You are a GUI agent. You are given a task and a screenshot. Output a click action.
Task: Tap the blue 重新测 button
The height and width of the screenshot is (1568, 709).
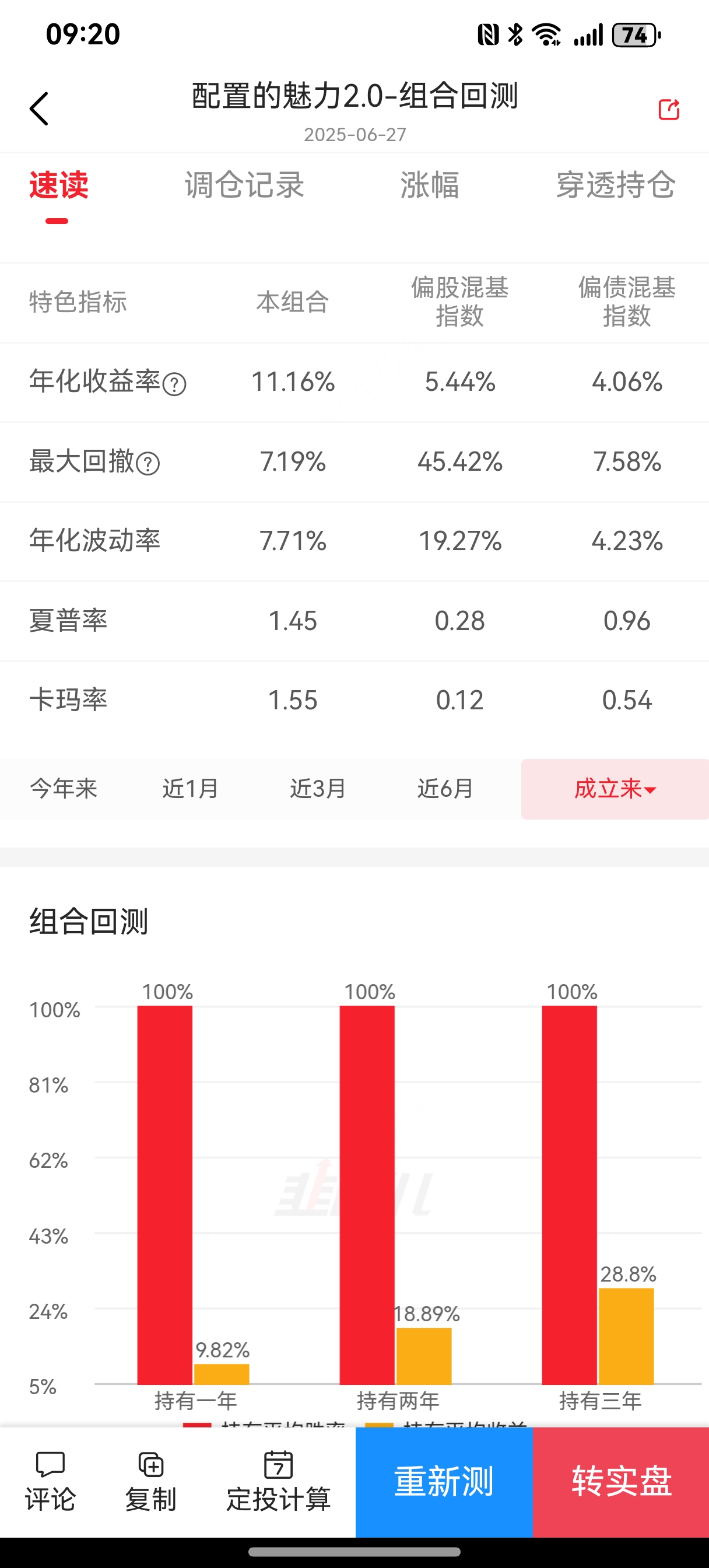pyautogui.click(x=444, y=1482)
